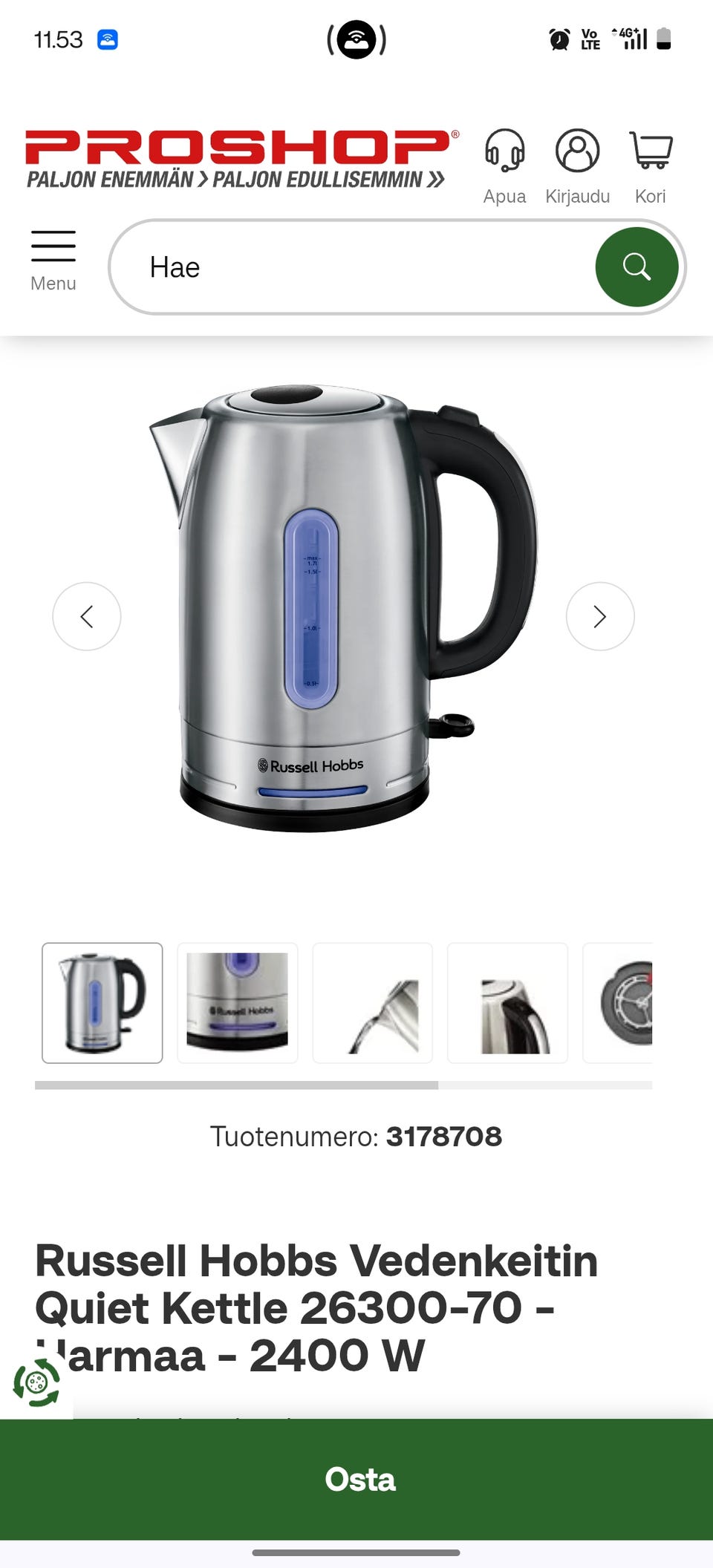This screenshot has height=1568, width=713.
Task: Open the hamburger Menu
Action: pos(53,261)
